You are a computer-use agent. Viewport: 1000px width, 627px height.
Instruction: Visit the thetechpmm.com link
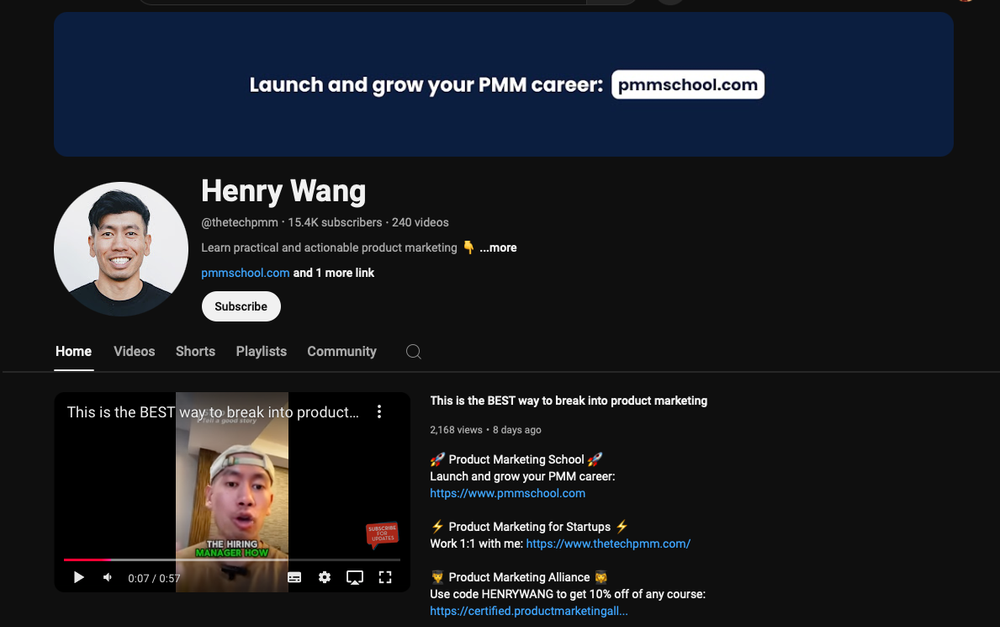[x=607, y=544]
